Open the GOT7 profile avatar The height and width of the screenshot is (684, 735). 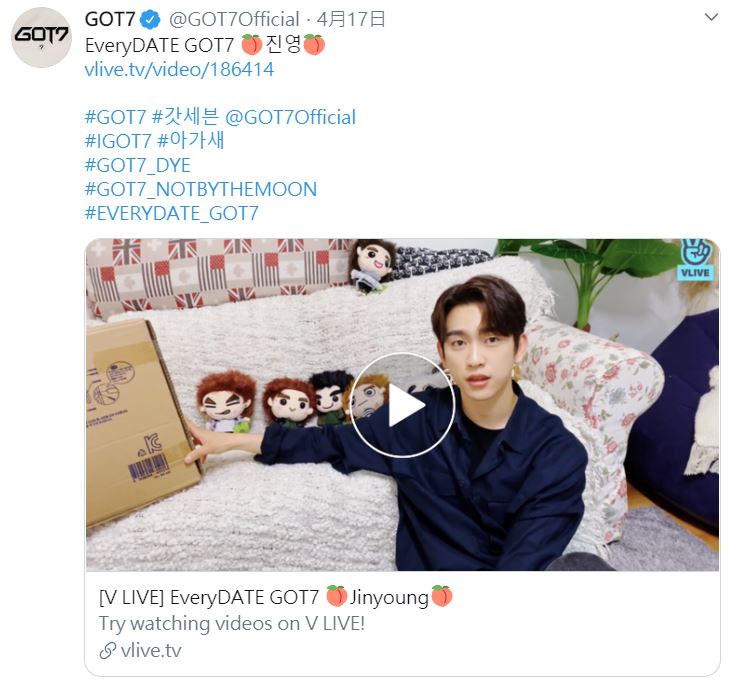click(x=41, y=38)
